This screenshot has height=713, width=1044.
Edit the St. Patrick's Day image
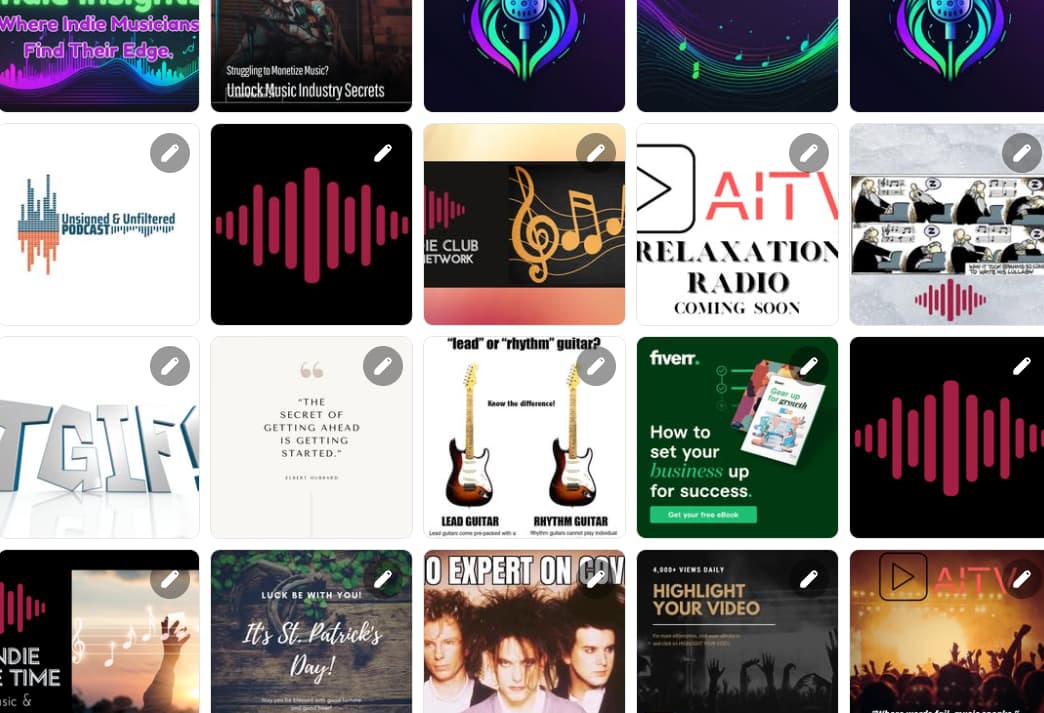tap(383, 579)
